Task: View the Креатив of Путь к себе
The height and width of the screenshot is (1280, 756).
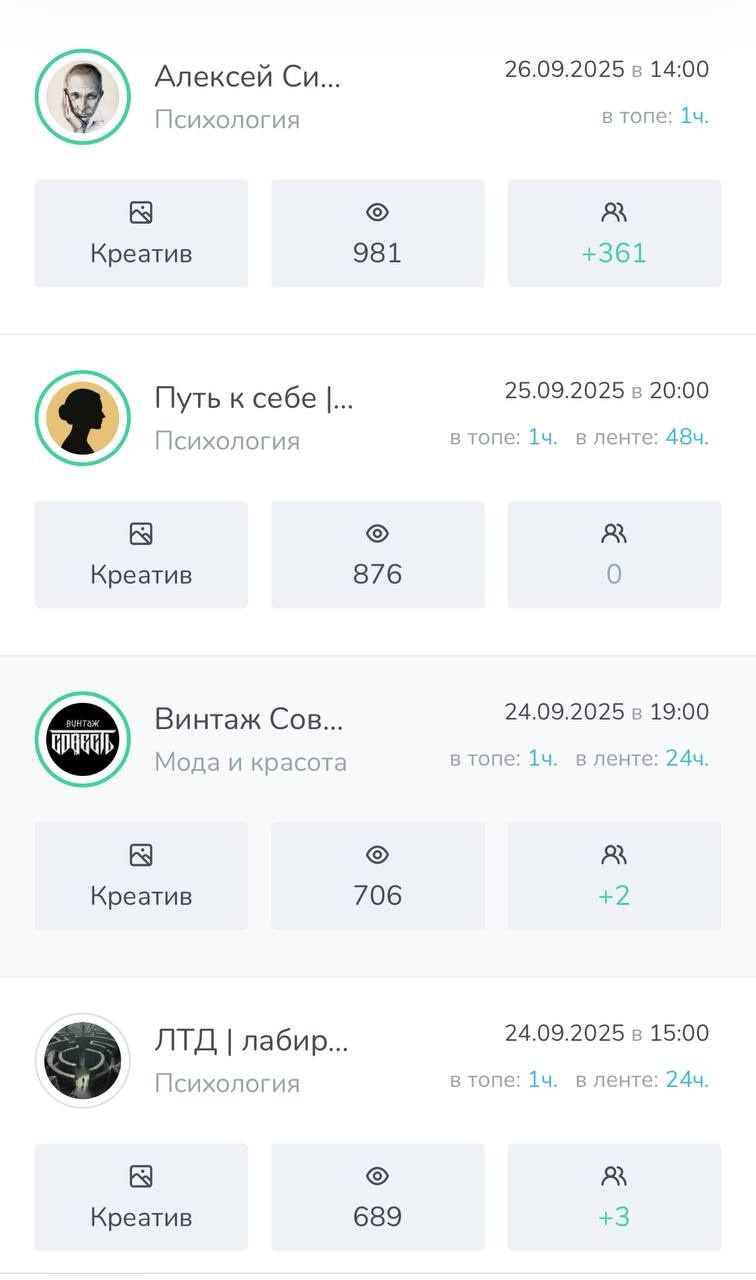Action: 141,555
